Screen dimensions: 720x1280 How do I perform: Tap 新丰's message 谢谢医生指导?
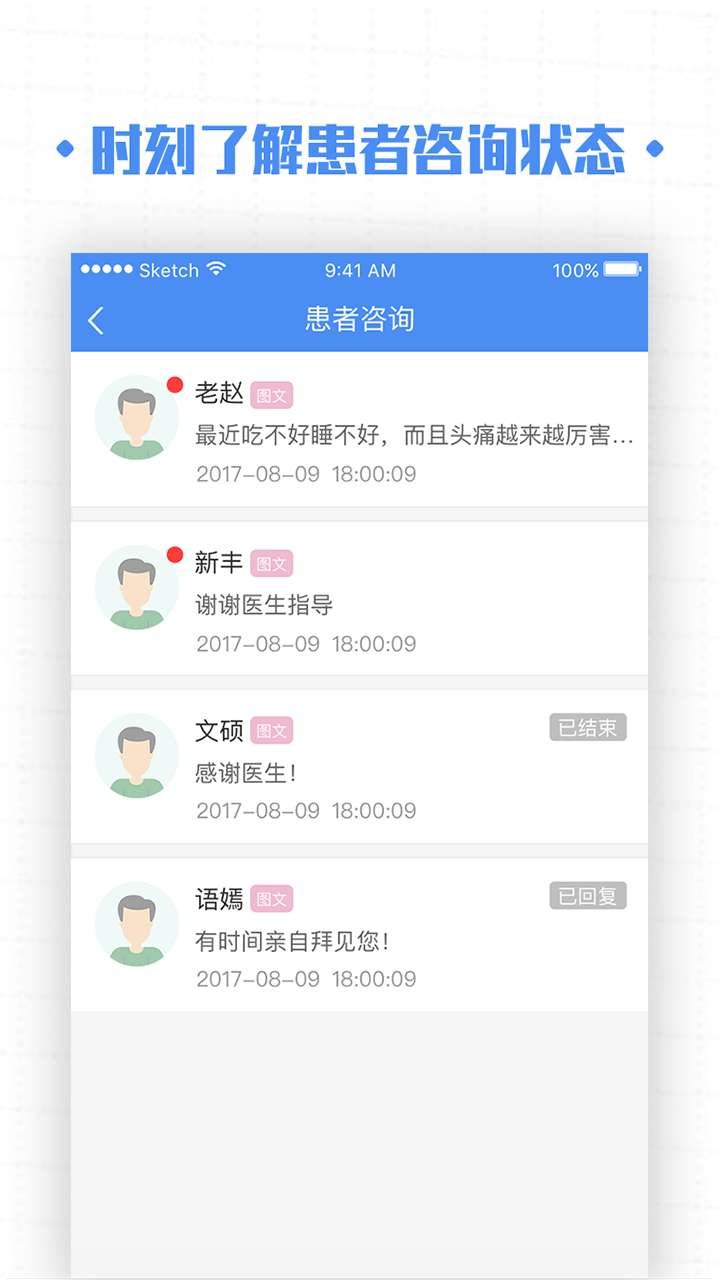pos(260,605)
